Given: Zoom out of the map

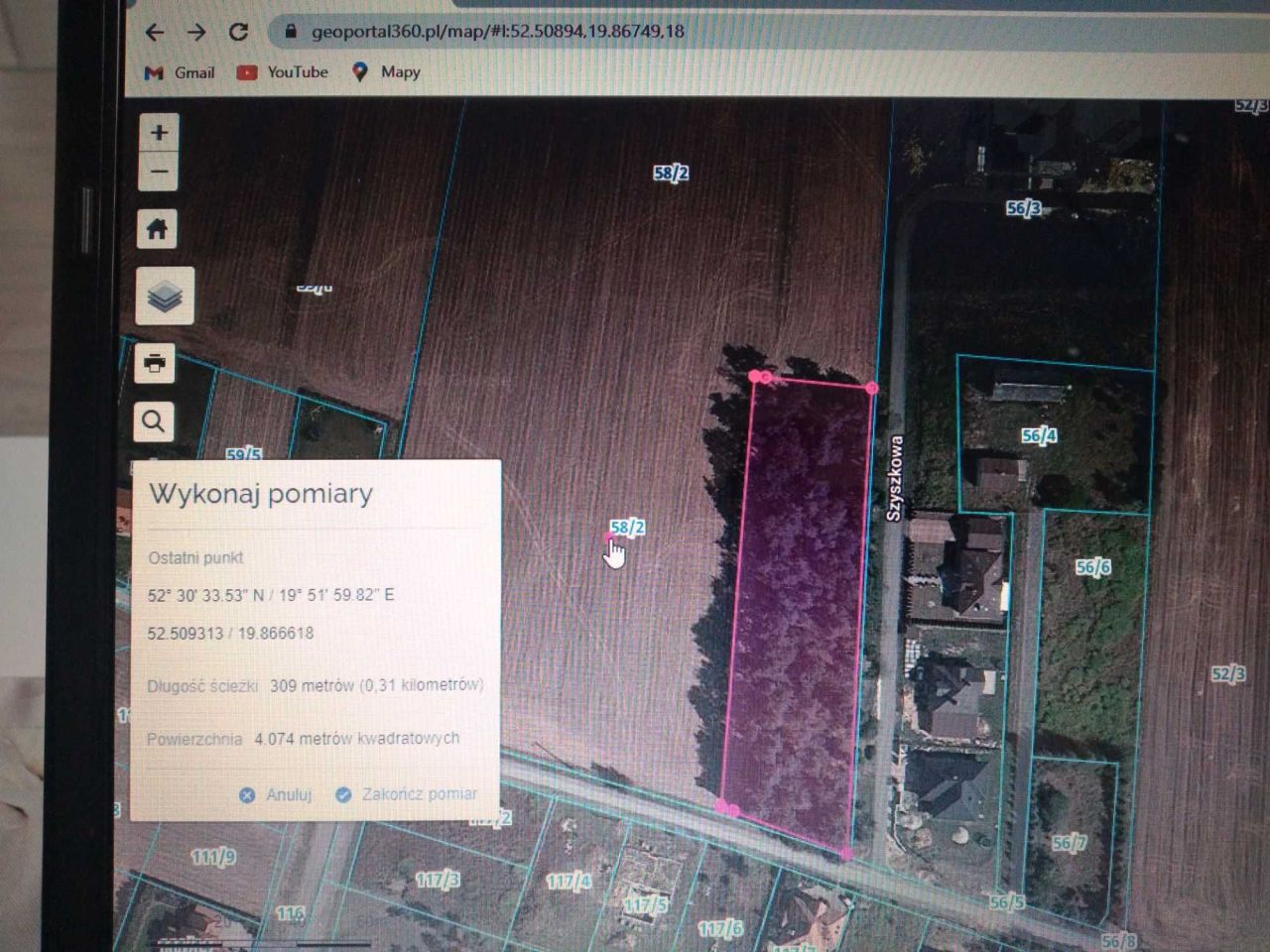Looking at the screenshot, I should [159, 172].
